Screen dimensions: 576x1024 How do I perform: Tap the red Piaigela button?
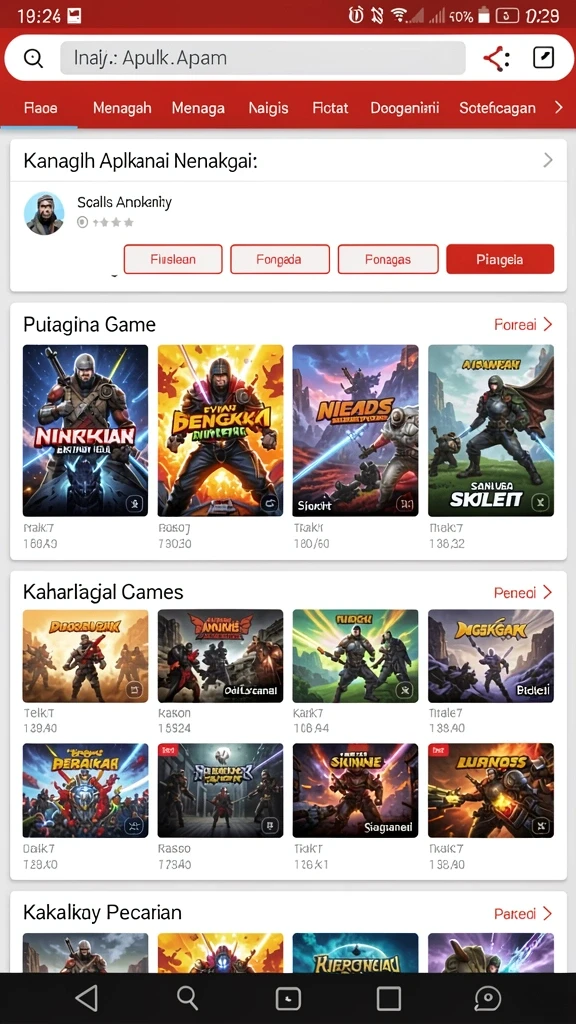500,259
